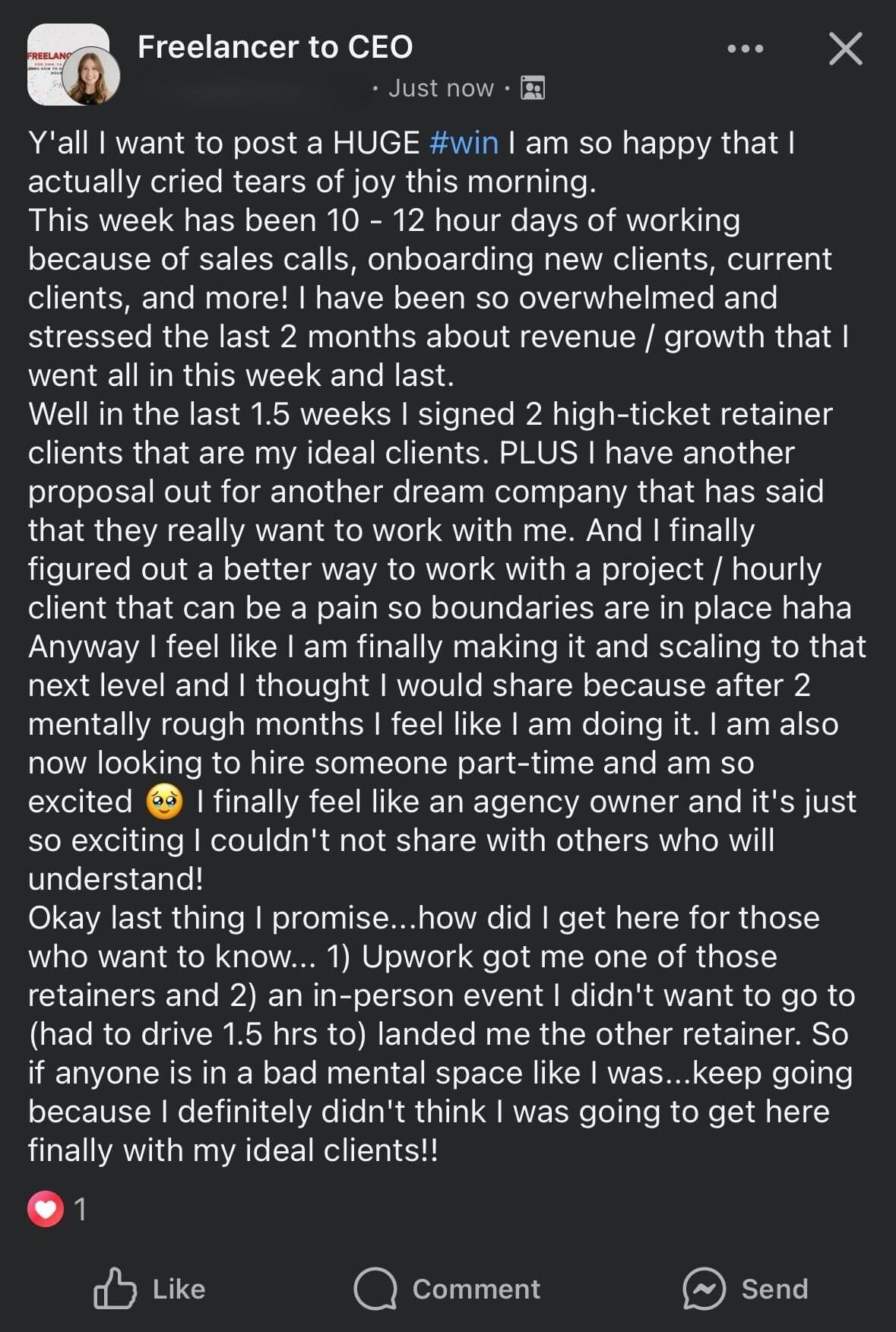The image size is (896, 1332).
Task: Comment on this post
Action: [447, 1289]
